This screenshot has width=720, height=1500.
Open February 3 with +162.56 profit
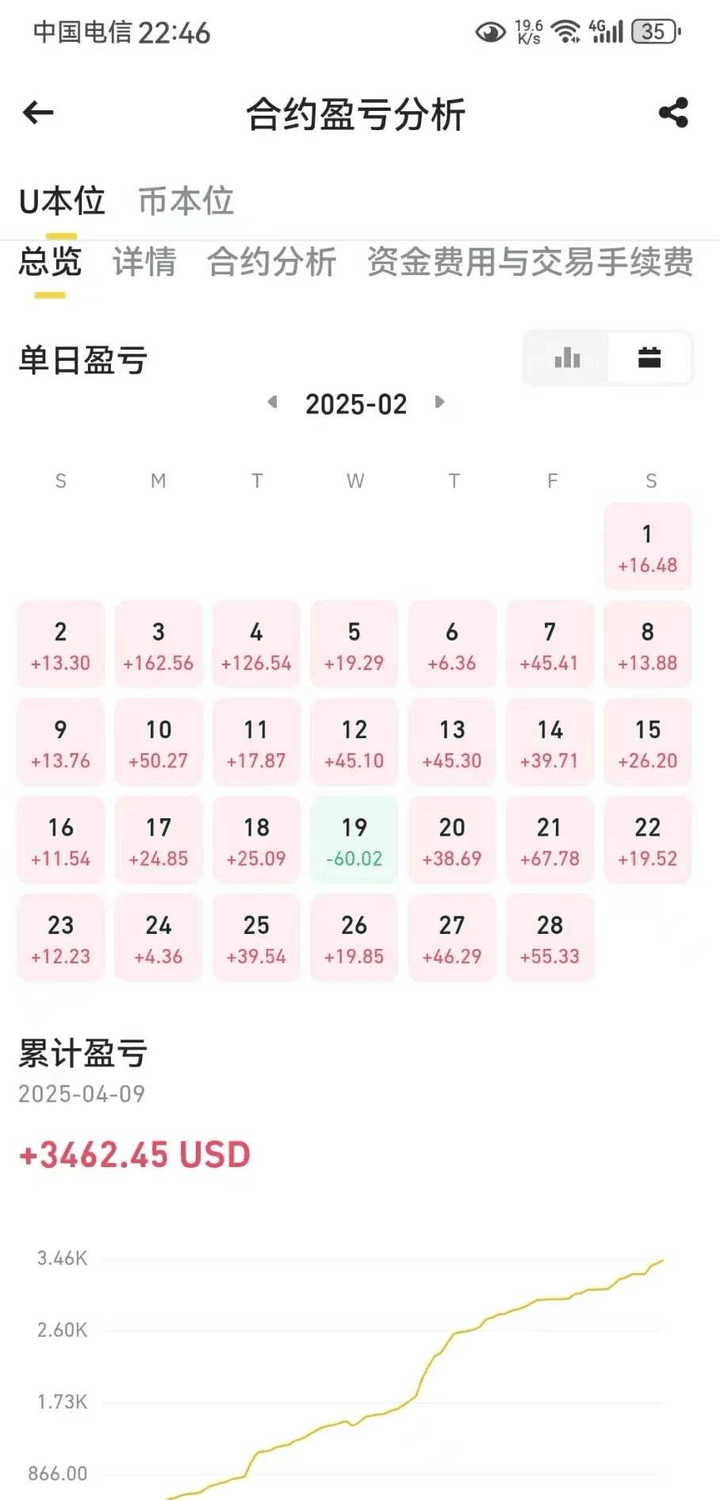(159, 644)
